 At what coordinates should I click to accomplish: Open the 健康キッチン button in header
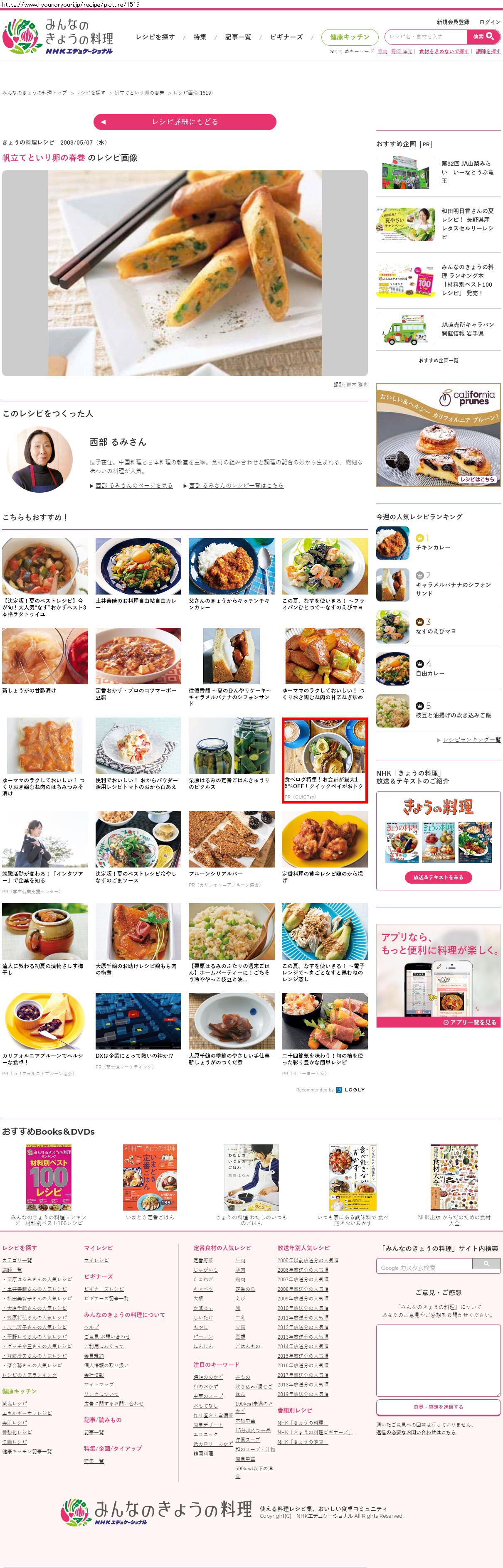tap(350, 37)
